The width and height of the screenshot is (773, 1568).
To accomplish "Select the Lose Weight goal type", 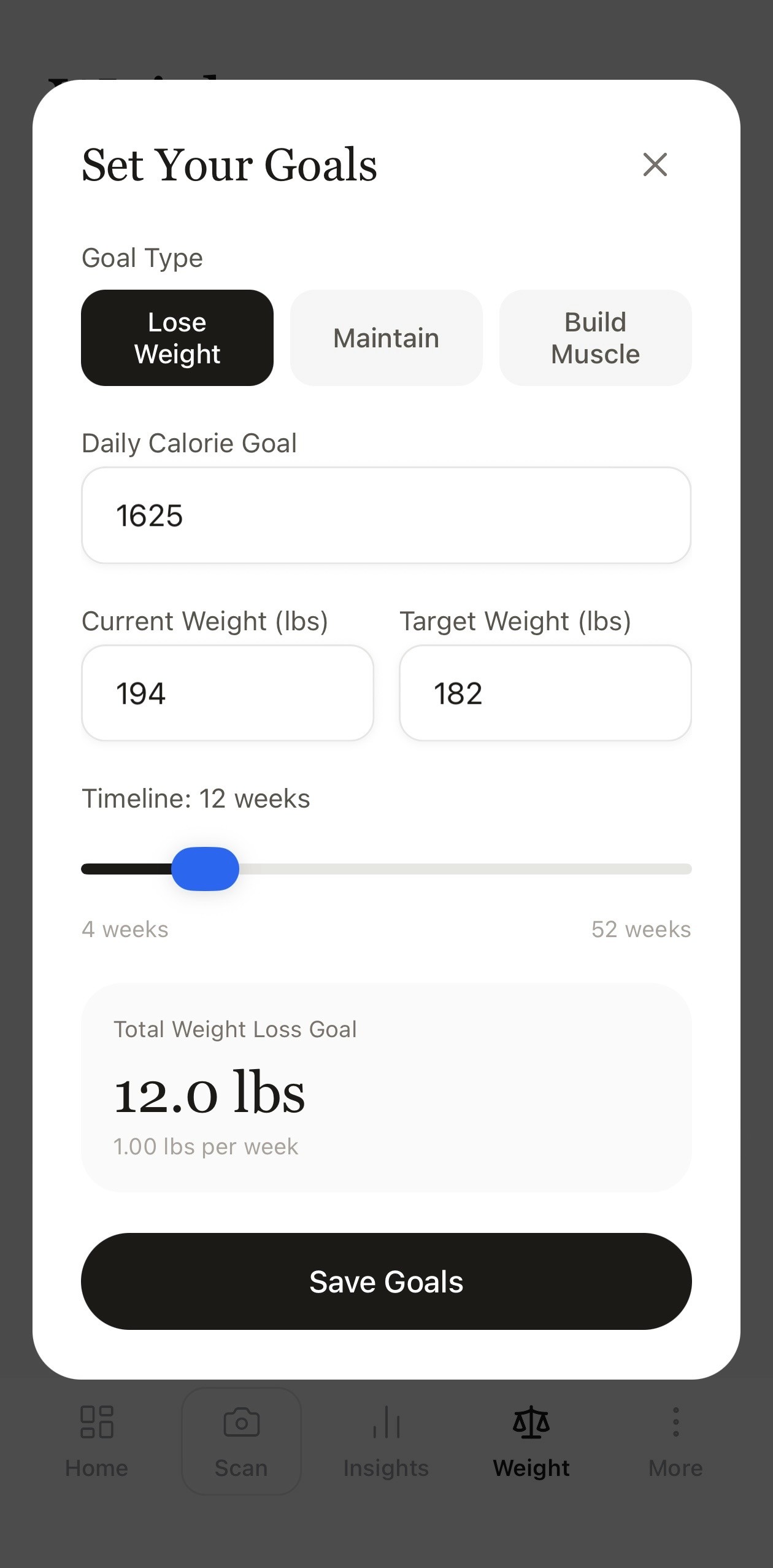I will point(177,338).
